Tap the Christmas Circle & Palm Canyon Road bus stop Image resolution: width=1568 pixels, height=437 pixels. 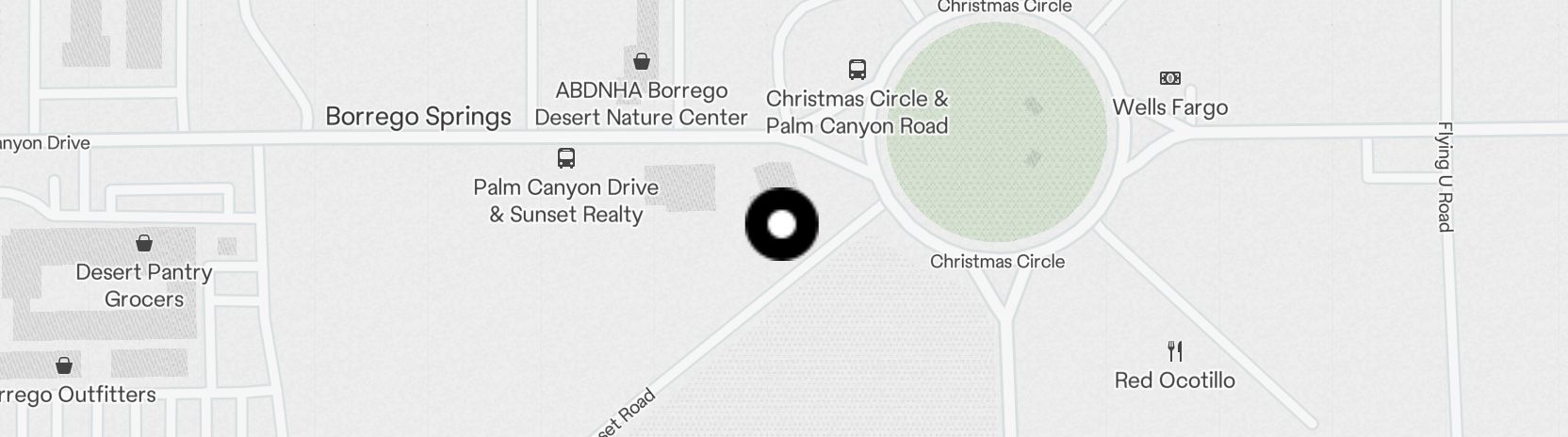click(x=857, y=70)
